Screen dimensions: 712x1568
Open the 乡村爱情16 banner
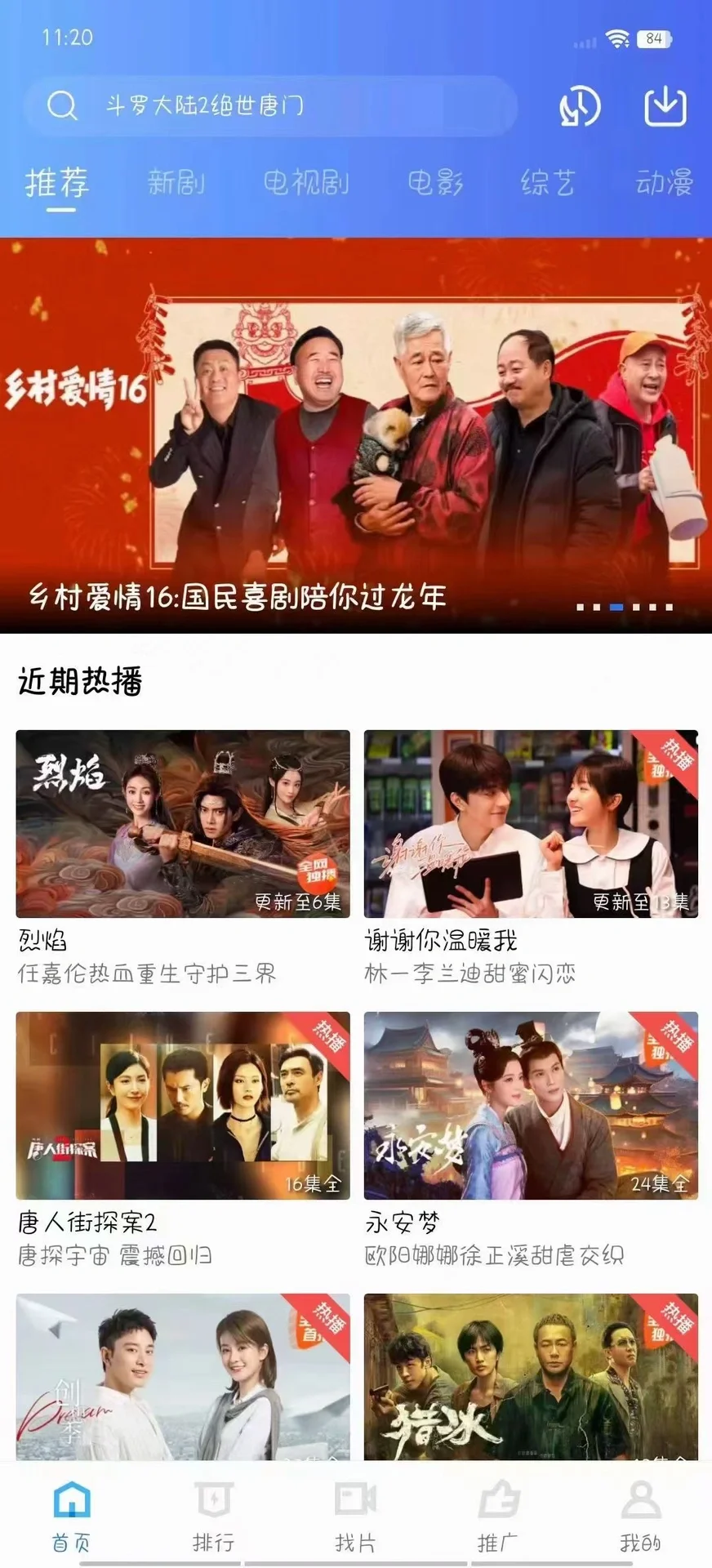coord(356,434)
